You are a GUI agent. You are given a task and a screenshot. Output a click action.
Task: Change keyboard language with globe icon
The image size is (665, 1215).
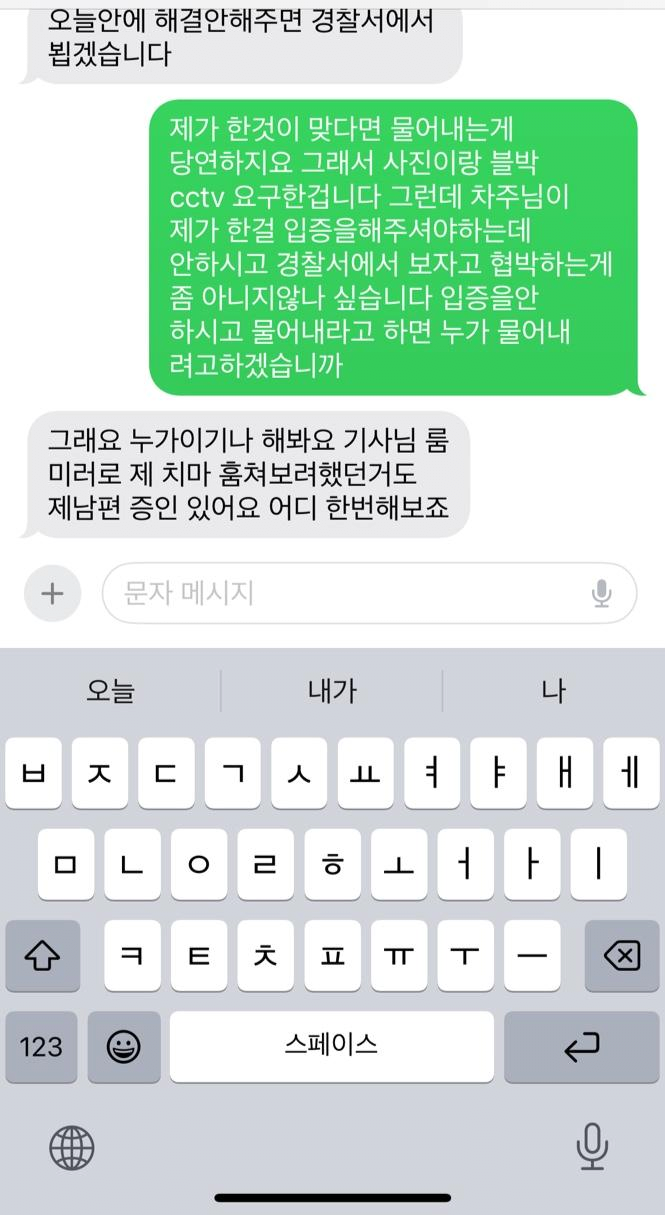click(x=72, y=1146)
